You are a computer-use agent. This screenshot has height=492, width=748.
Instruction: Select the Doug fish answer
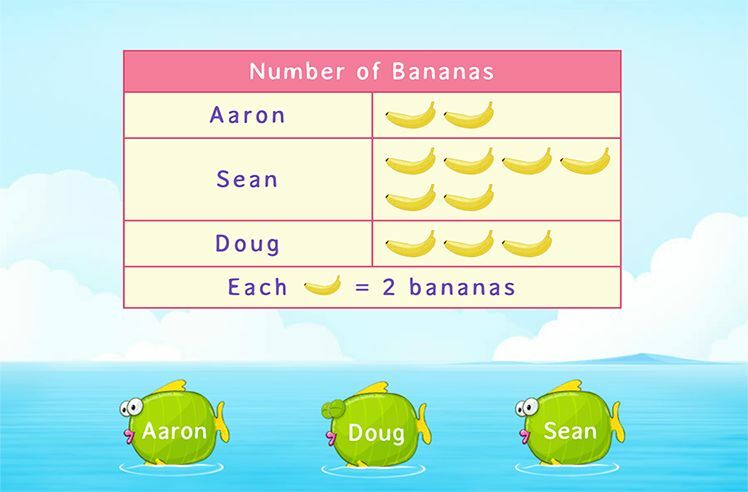375,429
